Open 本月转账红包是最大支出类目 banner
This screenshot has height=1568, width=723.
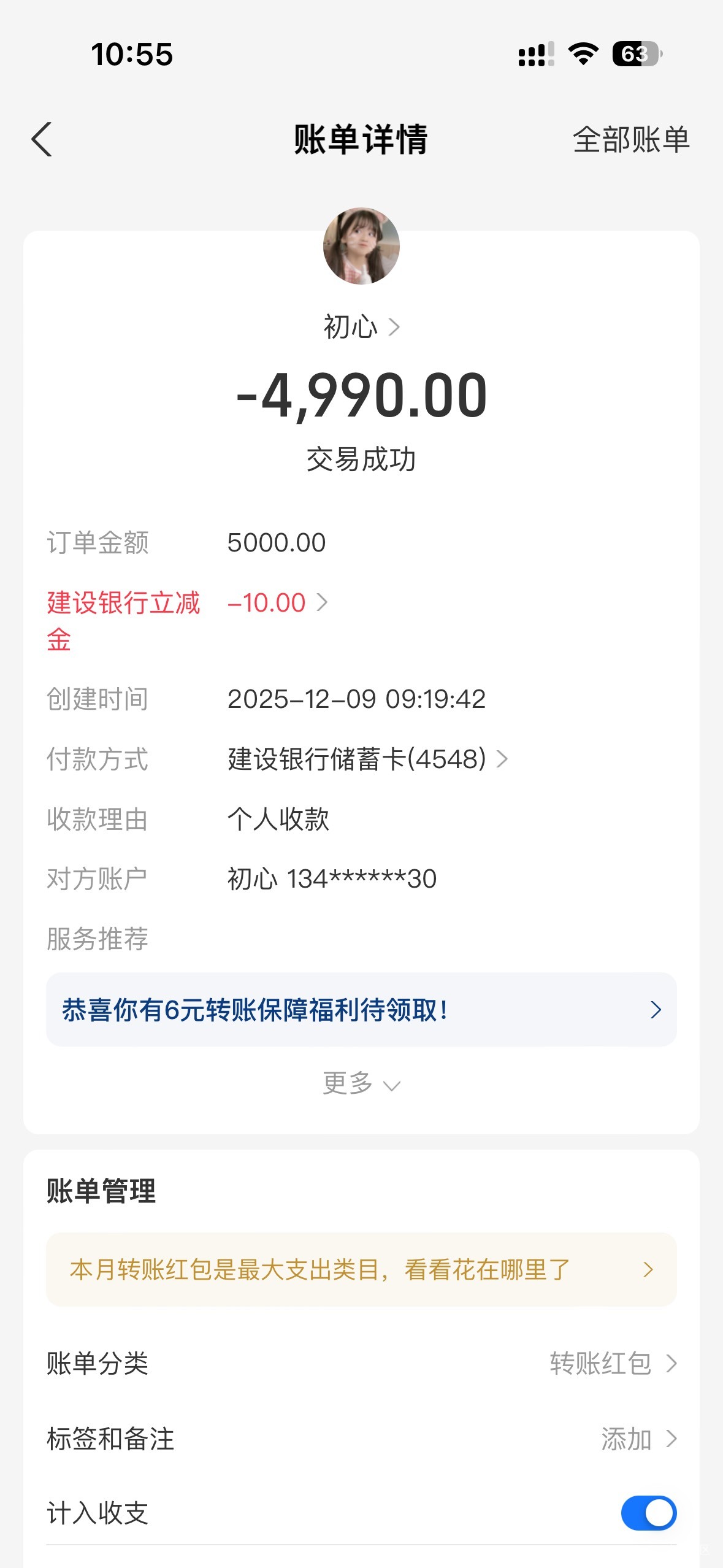pos(361,1269)
